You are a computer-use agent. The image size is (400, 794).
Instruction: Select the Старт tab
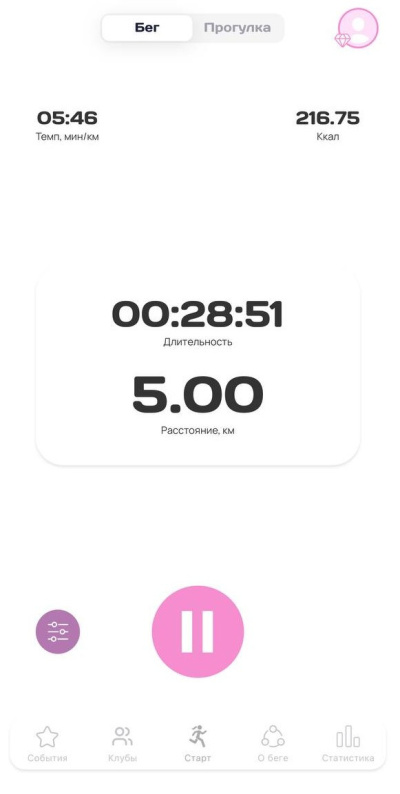(198, 743)
